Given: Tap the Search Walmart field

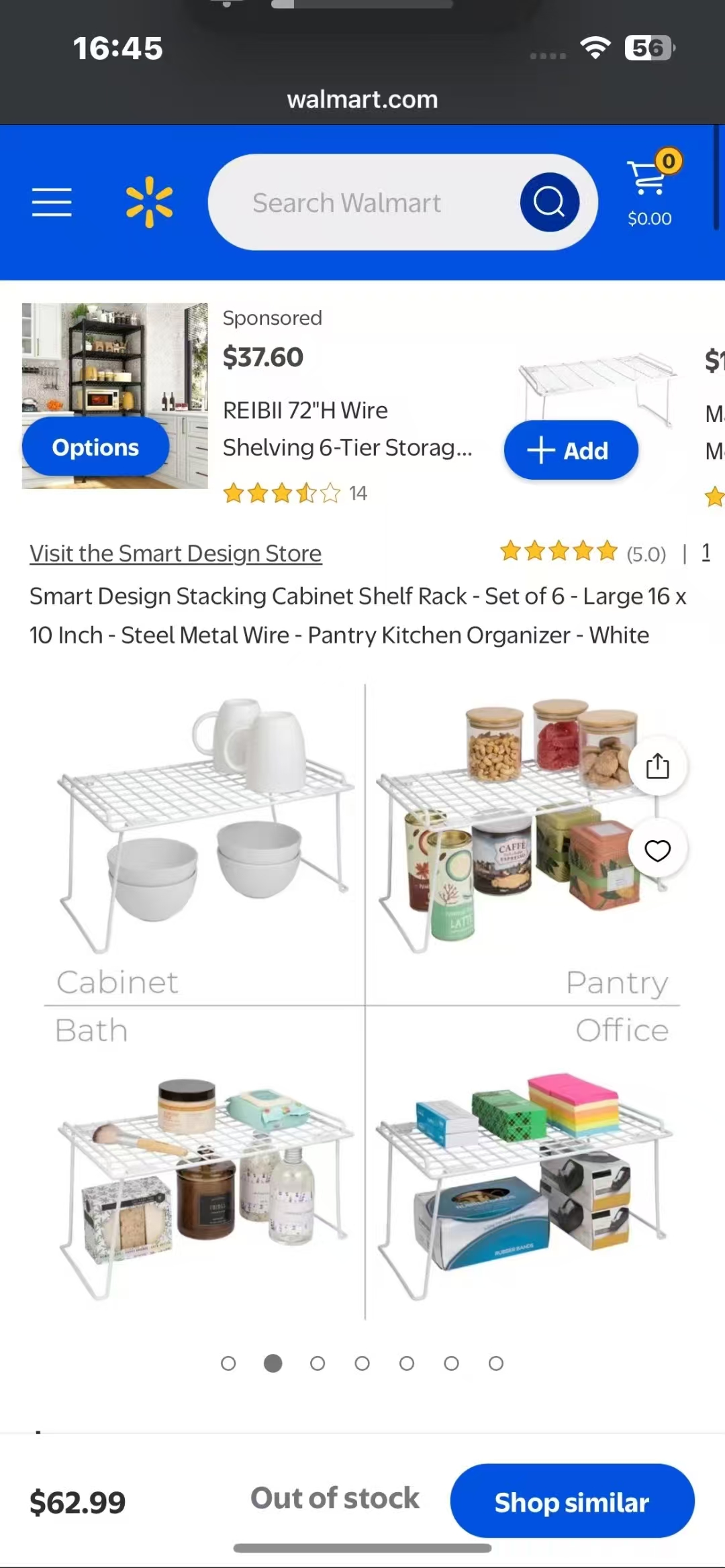Looking at the screenshot, I should pos(362,203).
